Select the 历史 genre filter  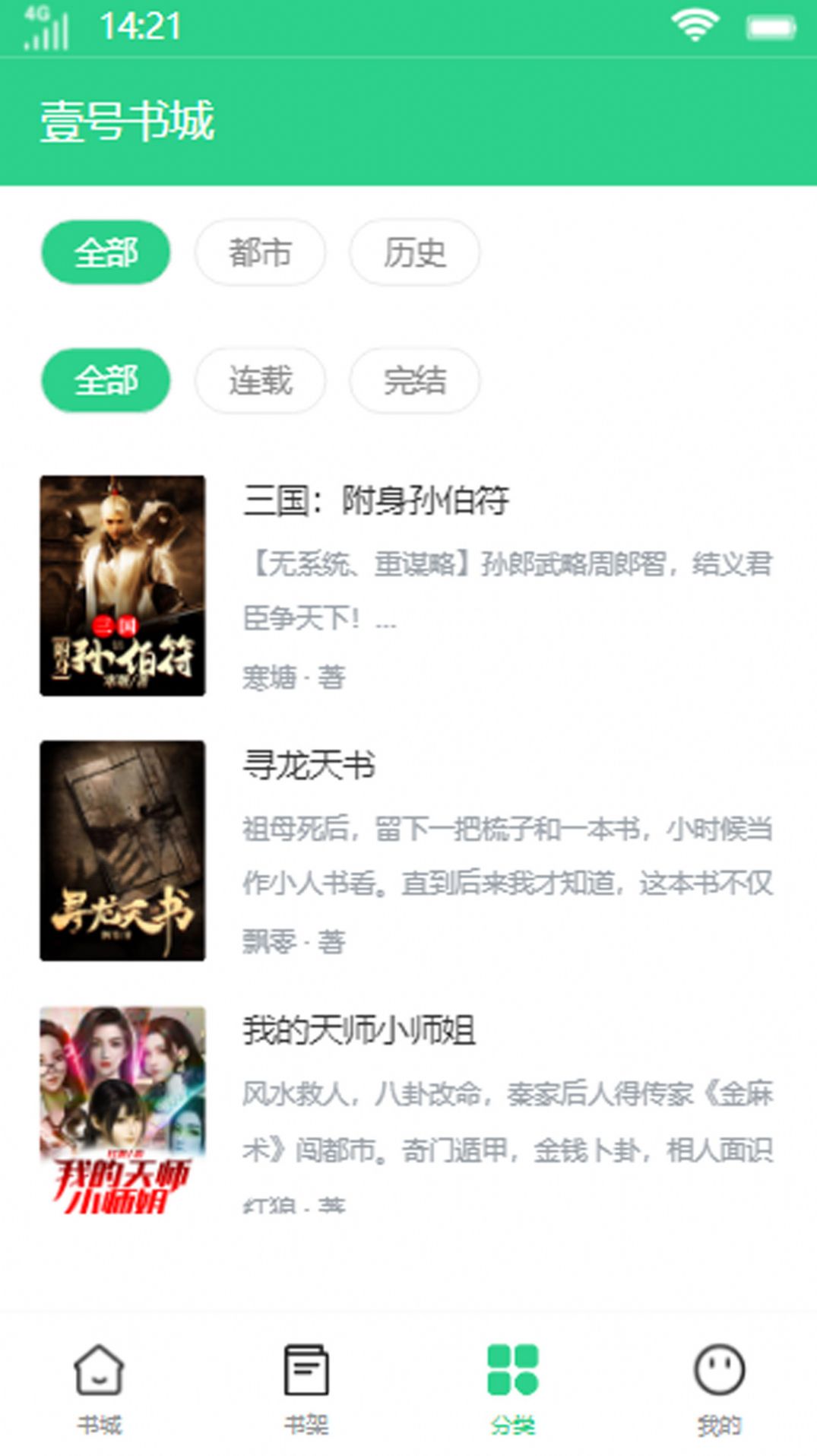tap(415, 253)
